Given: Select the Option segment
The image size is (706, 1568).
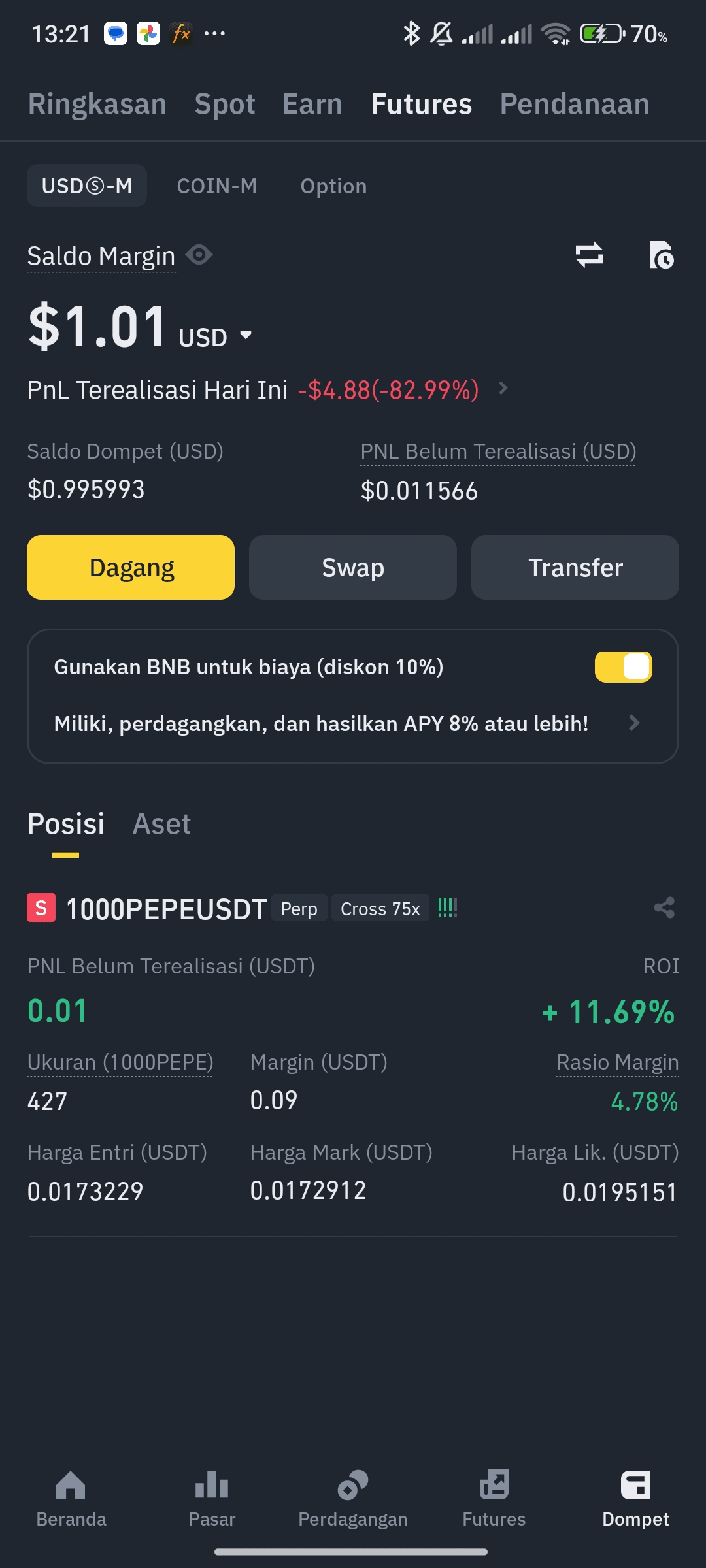Looking at the screenshot, I should click(333, 186).
